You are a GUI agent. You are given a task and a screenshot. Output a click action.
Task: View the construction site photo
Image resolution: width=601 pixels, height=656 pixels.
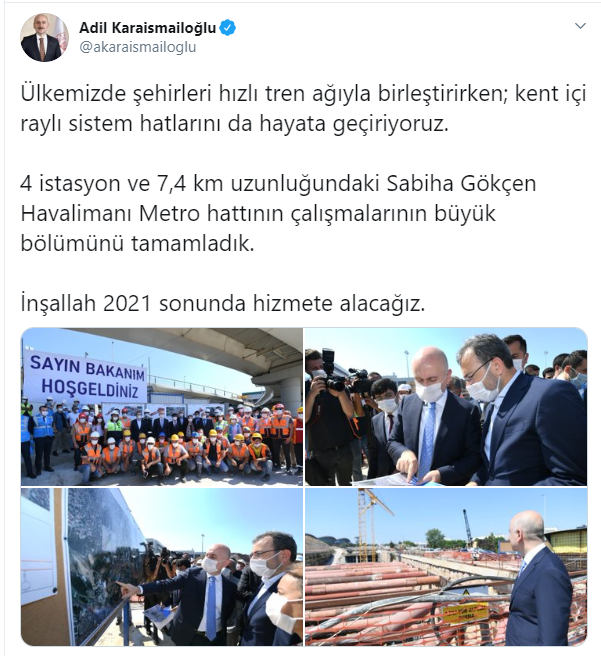tap(446, 567)
